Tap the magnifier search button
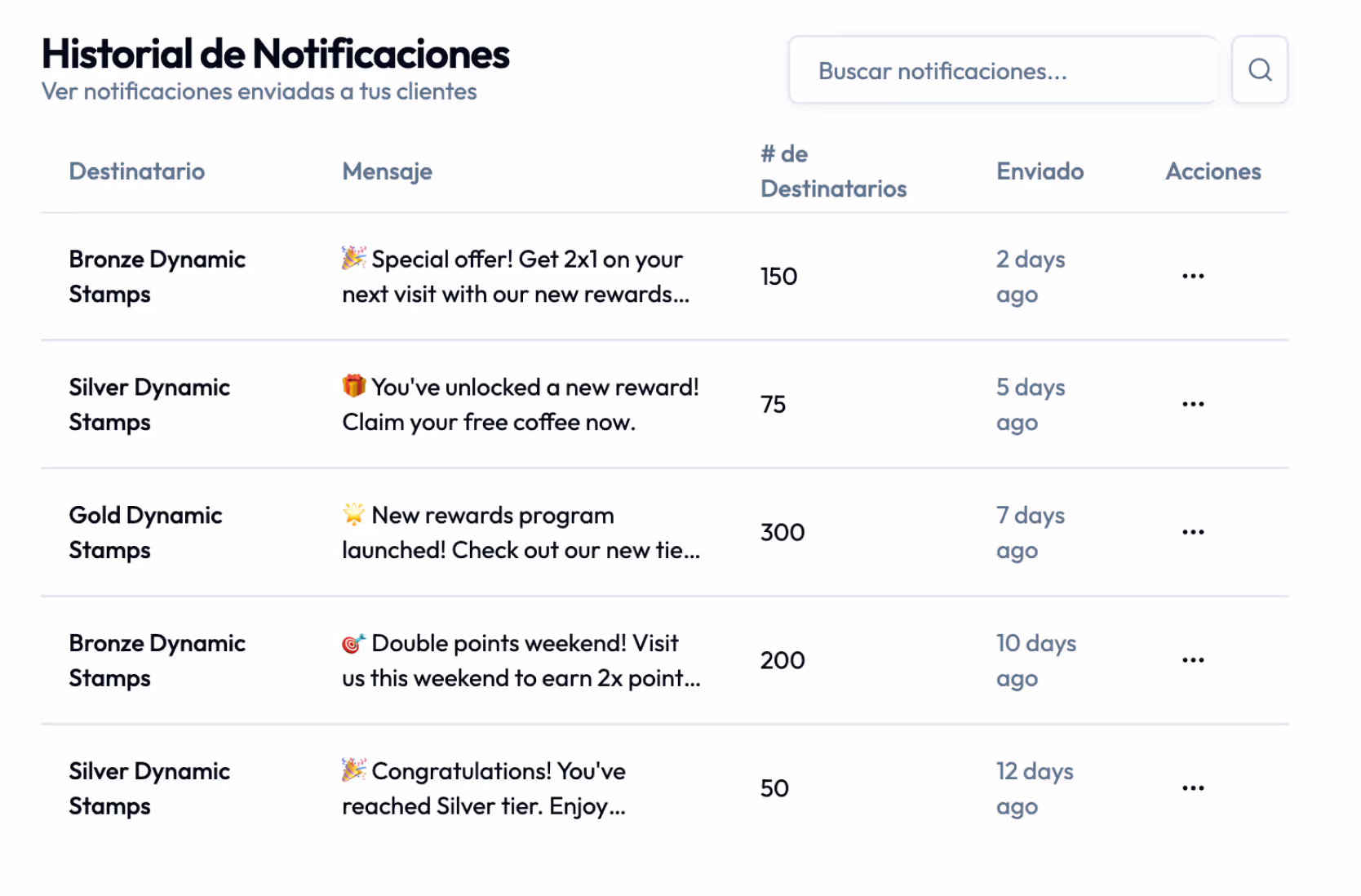1361x896 pixels. [x=1260, y=70]
